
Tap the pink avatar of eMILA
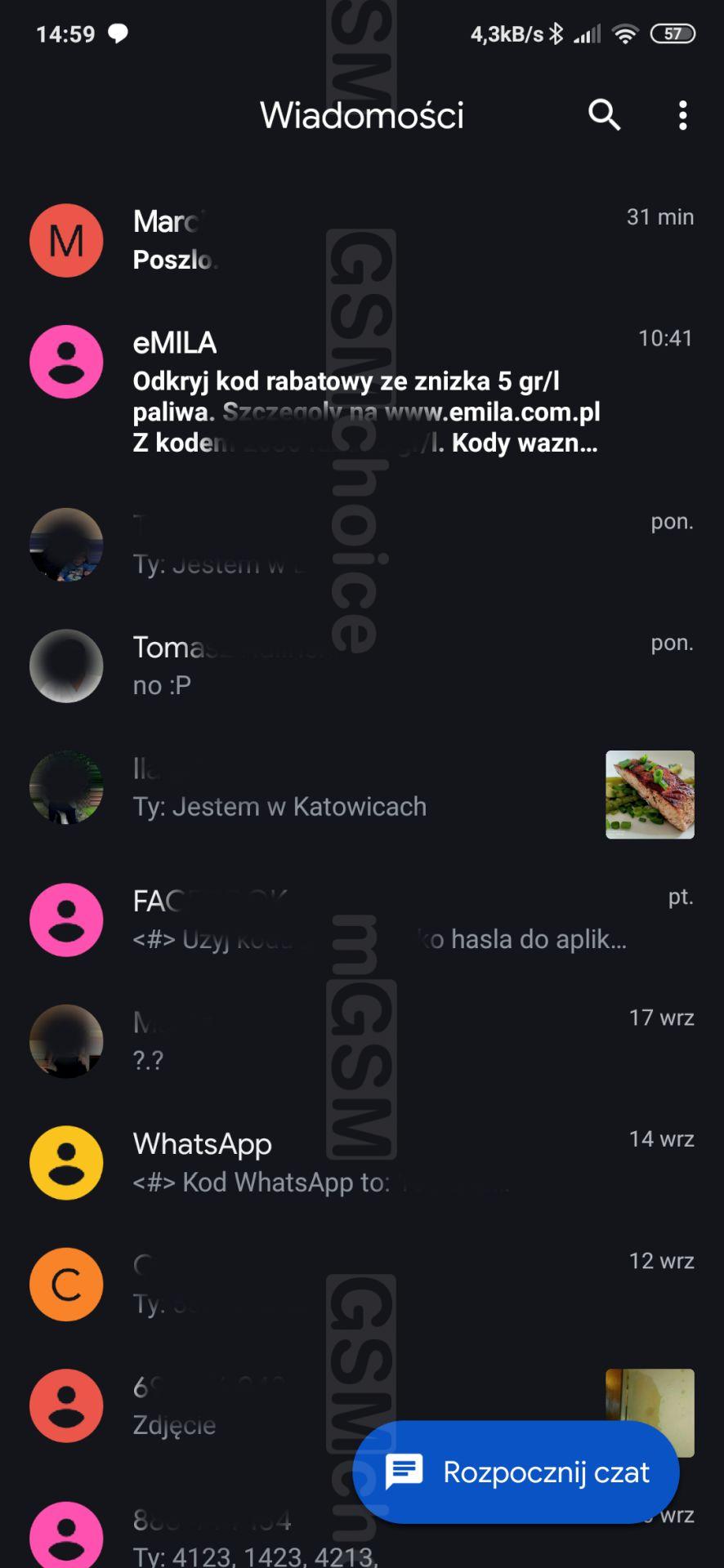click(x=66, y=362)
